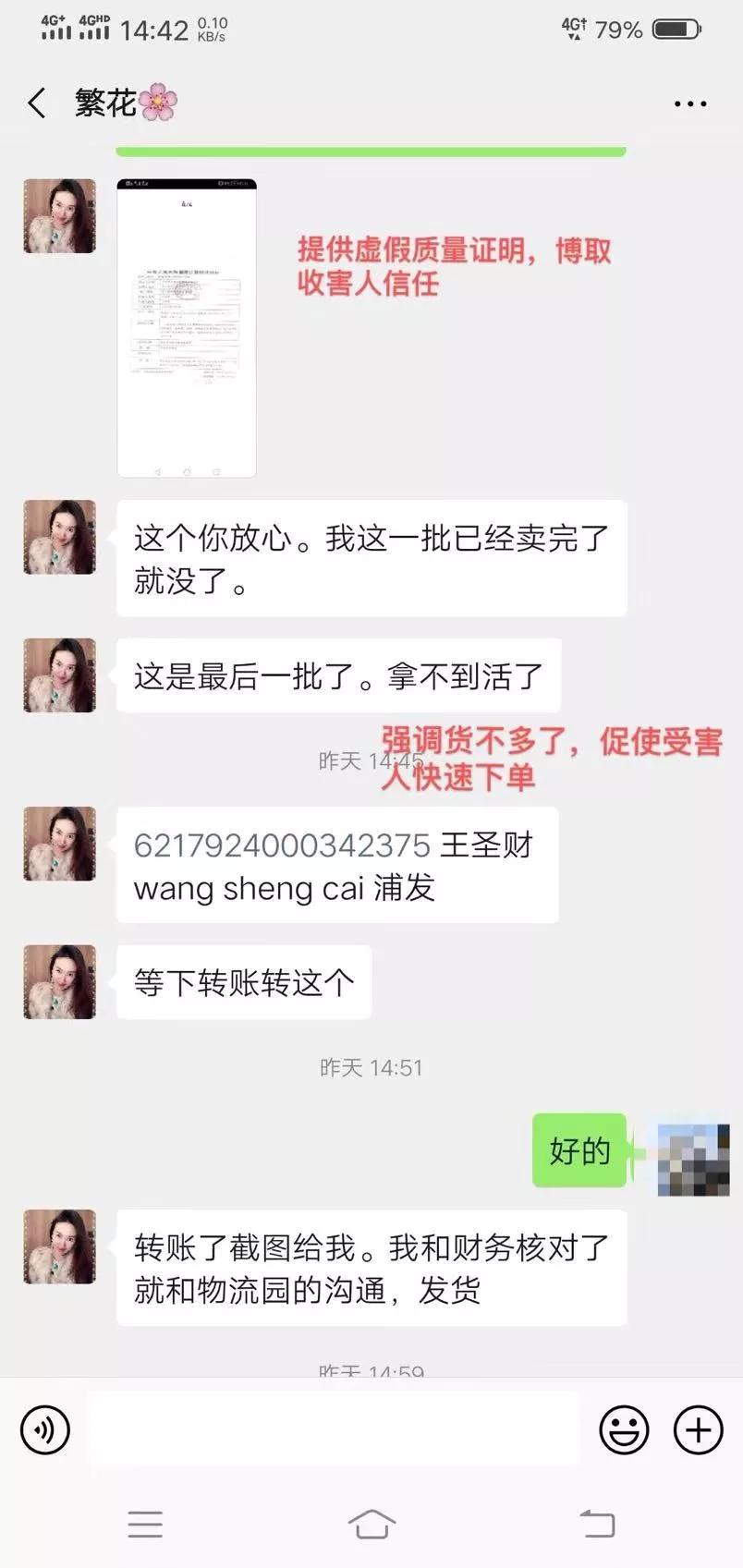Go to the system home screen
The height and width of the screenshot is (1568, 743).
[371, 1524]
